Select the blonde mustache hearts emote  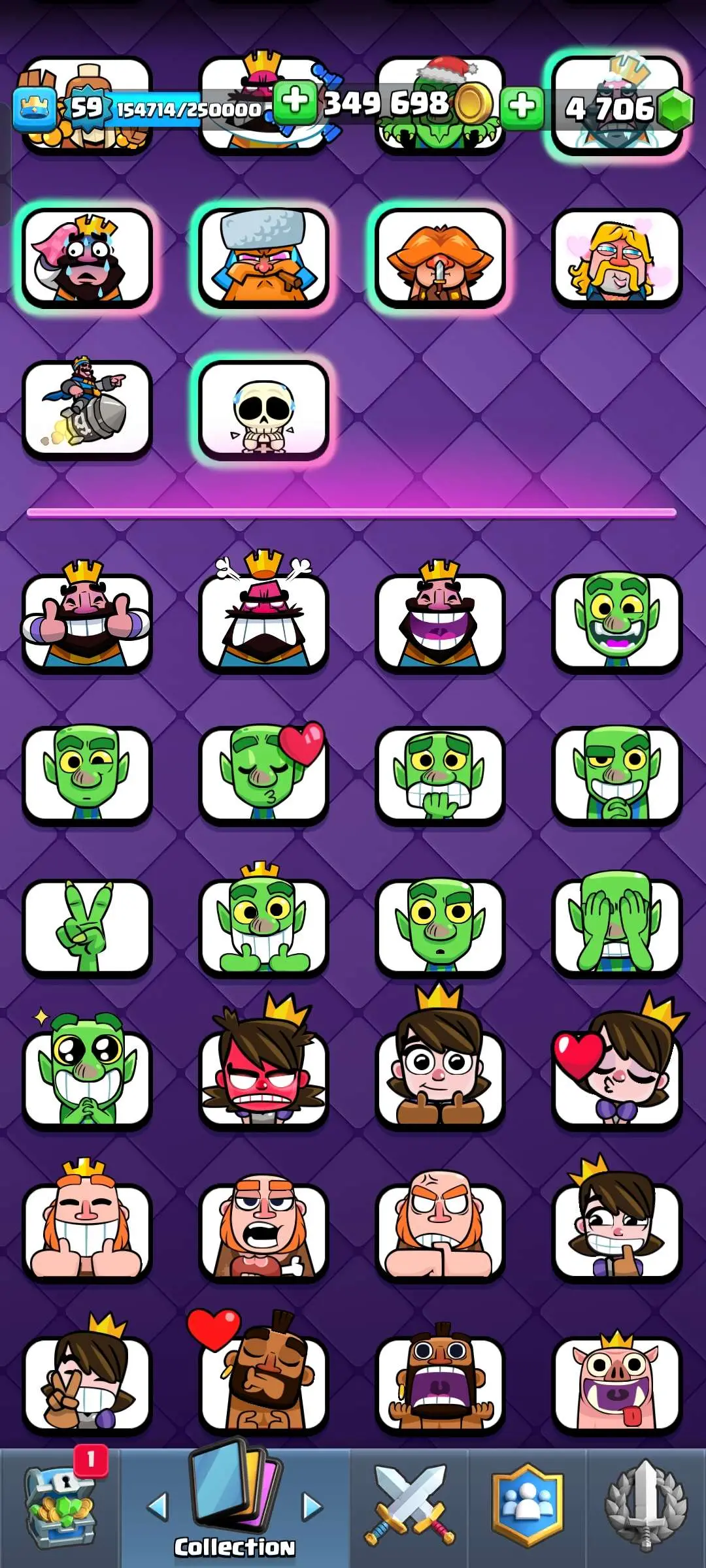(616, 259)
